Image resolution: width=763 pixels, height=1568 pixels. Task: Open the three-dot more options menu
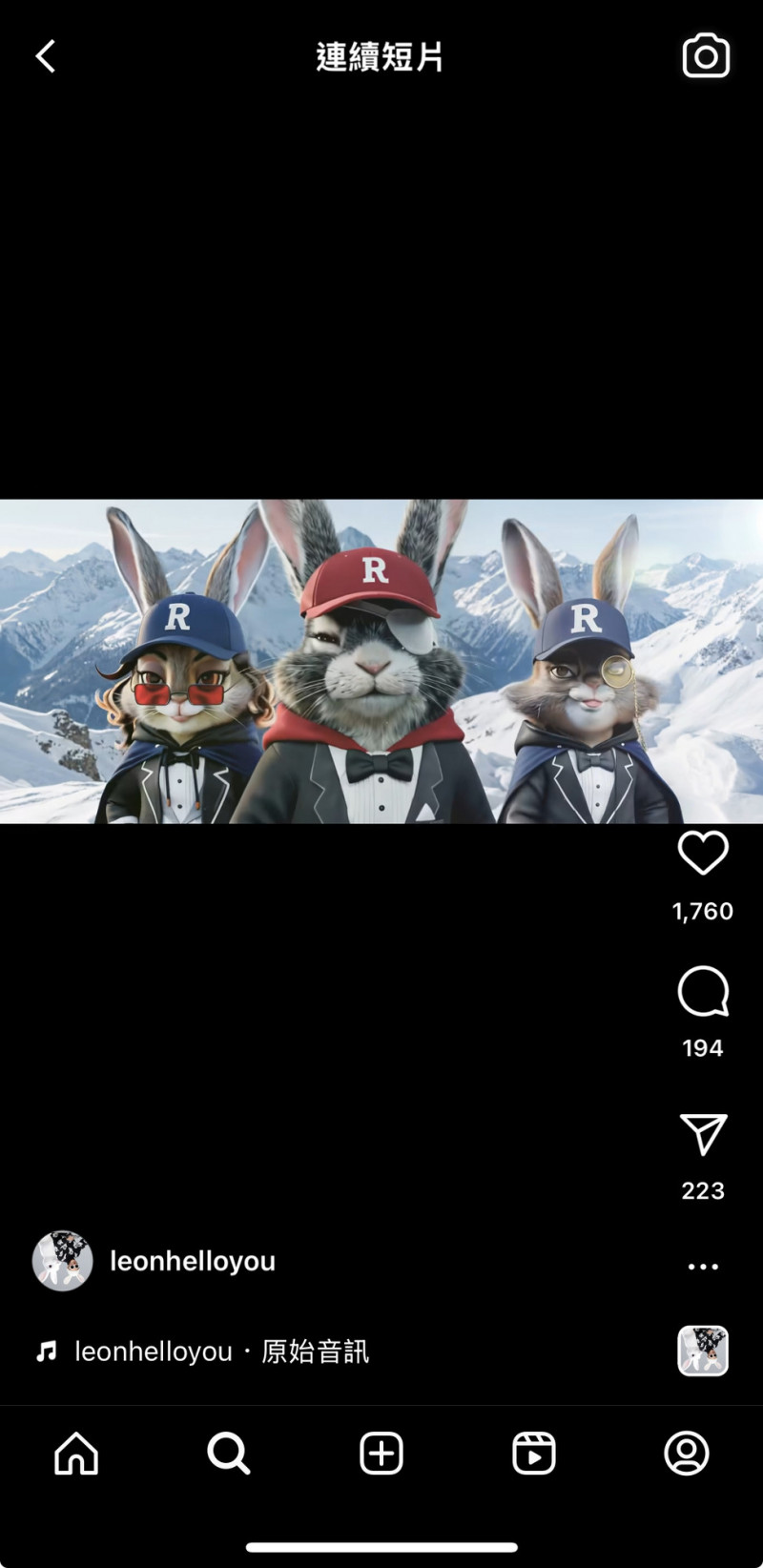click(x=703, y=1267)
